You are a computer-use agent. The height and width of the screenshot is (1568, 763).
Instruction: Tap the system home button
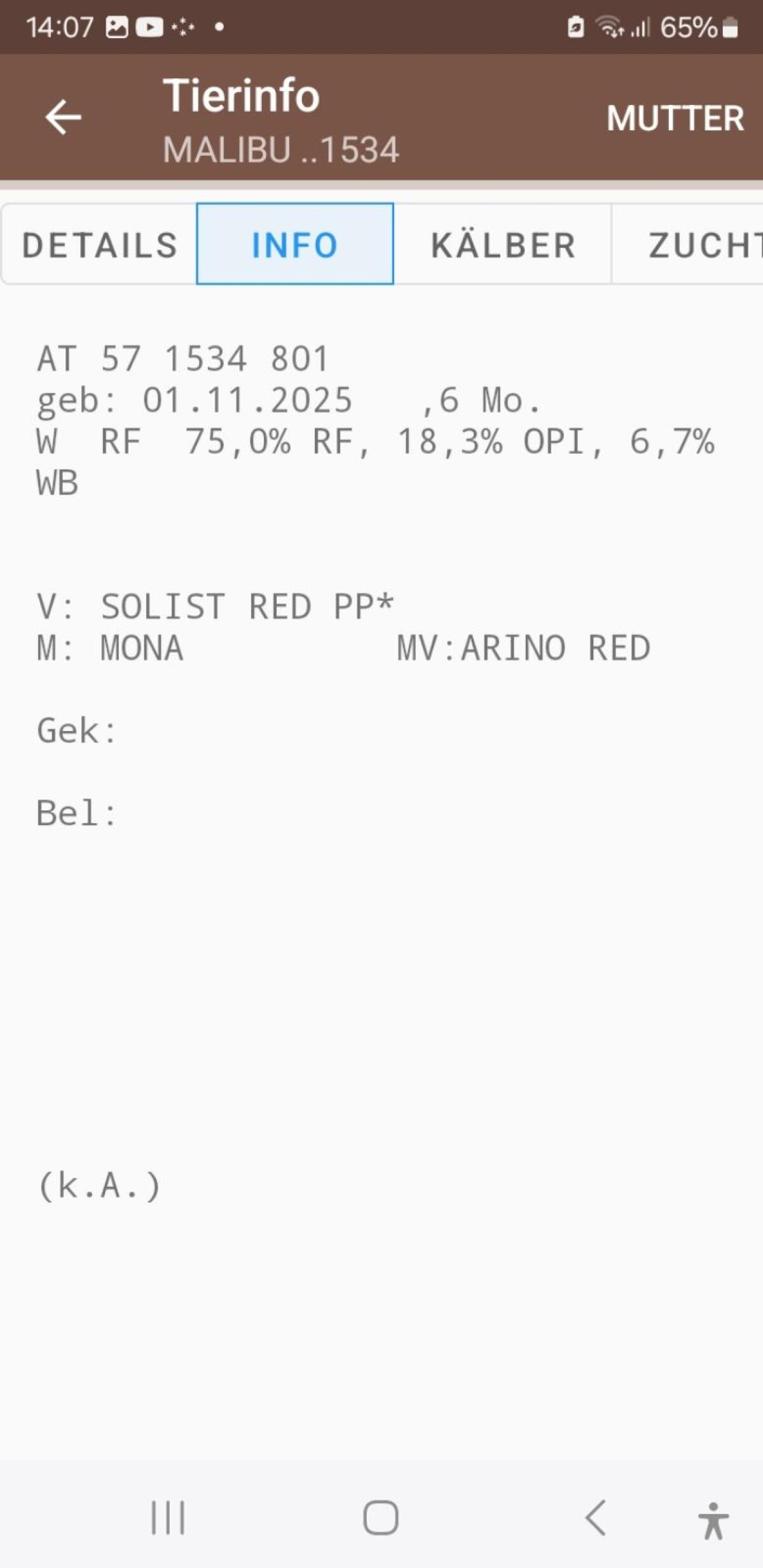381,1518
